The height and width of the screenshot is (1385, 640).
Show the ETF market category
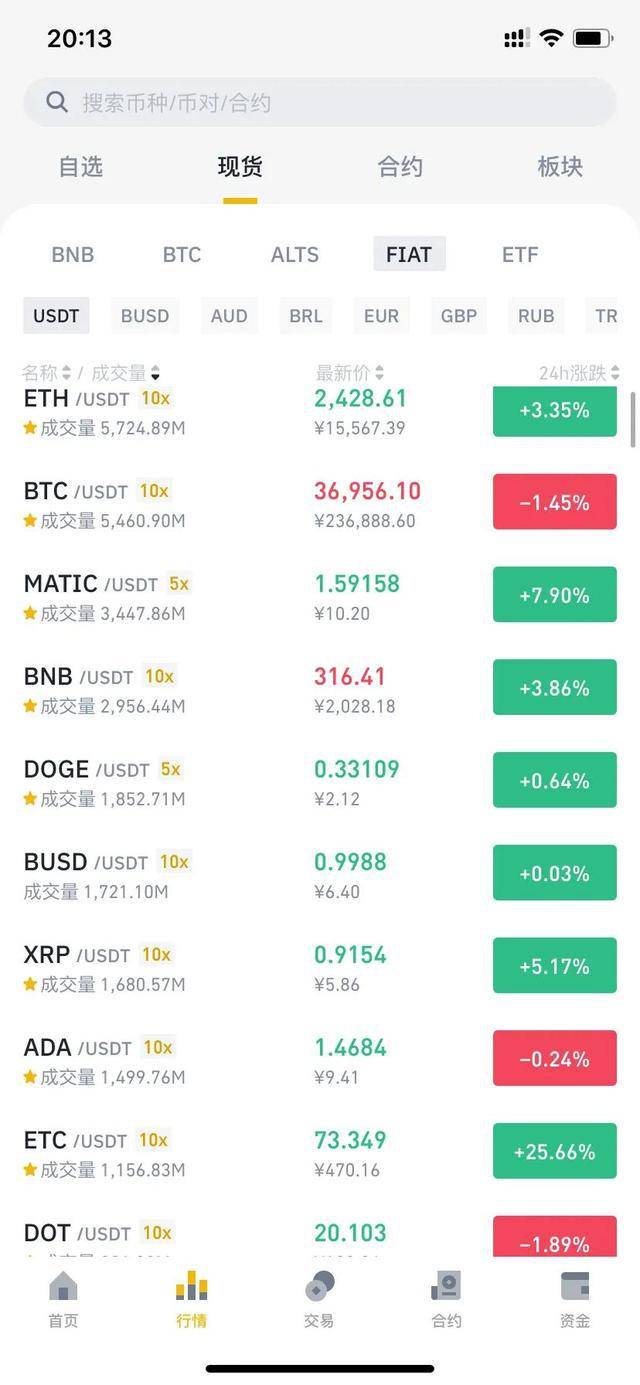click(x=520, y=255)
